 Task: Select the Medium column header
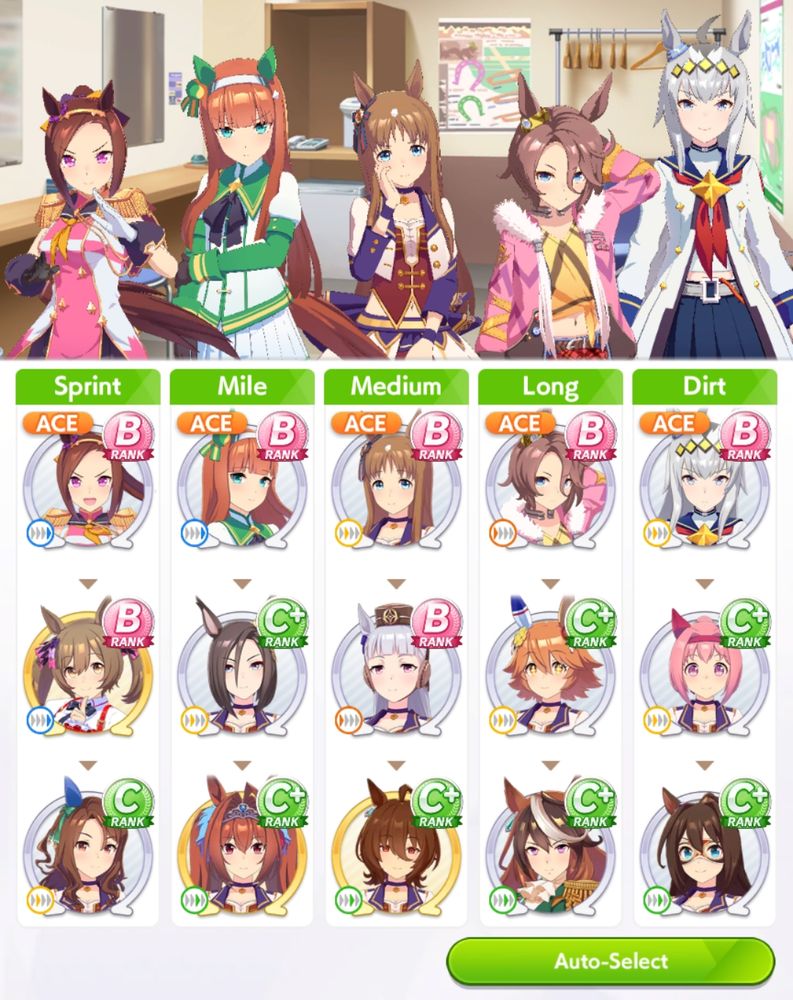[397, 386]
